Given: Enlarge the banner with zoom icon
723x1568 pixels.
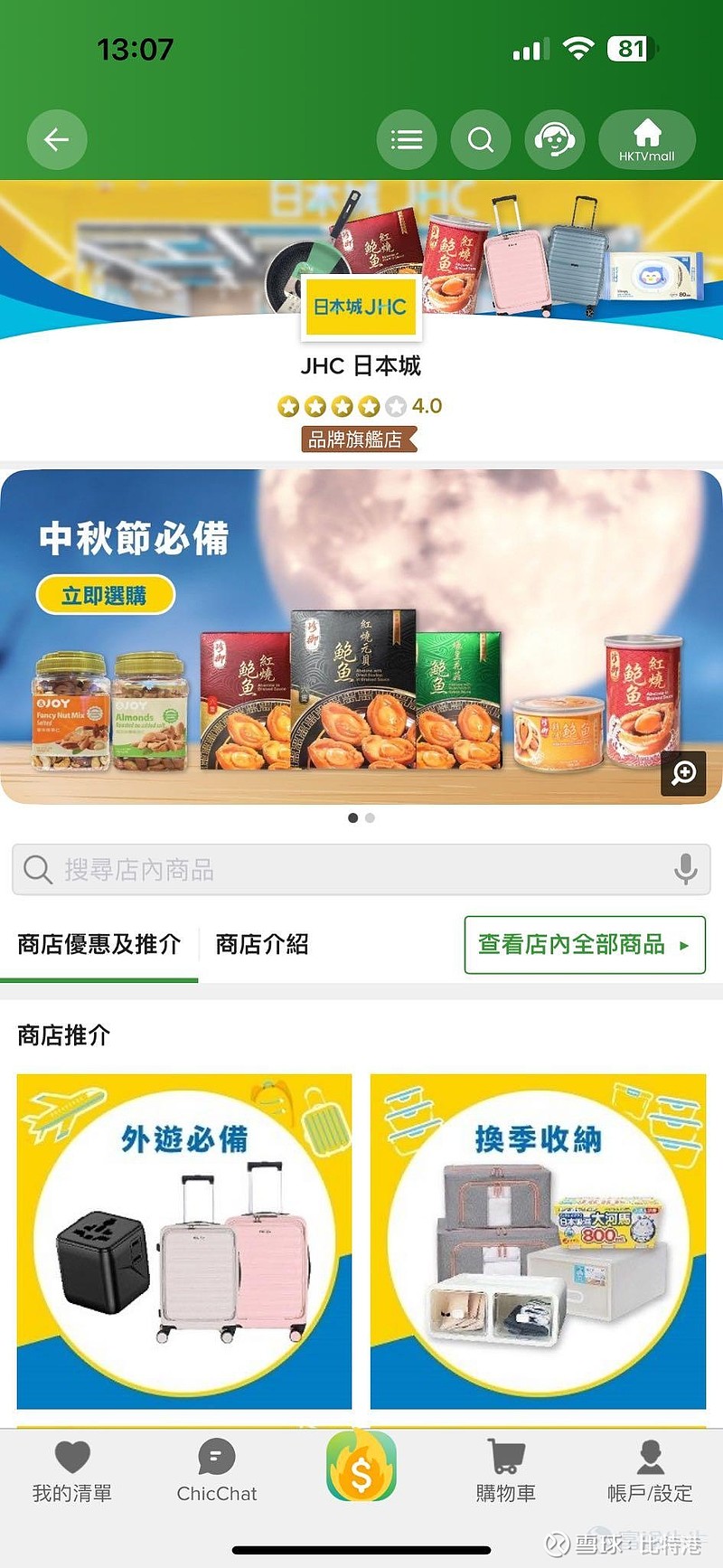Looking at the screenshot, I should (683, 773).
